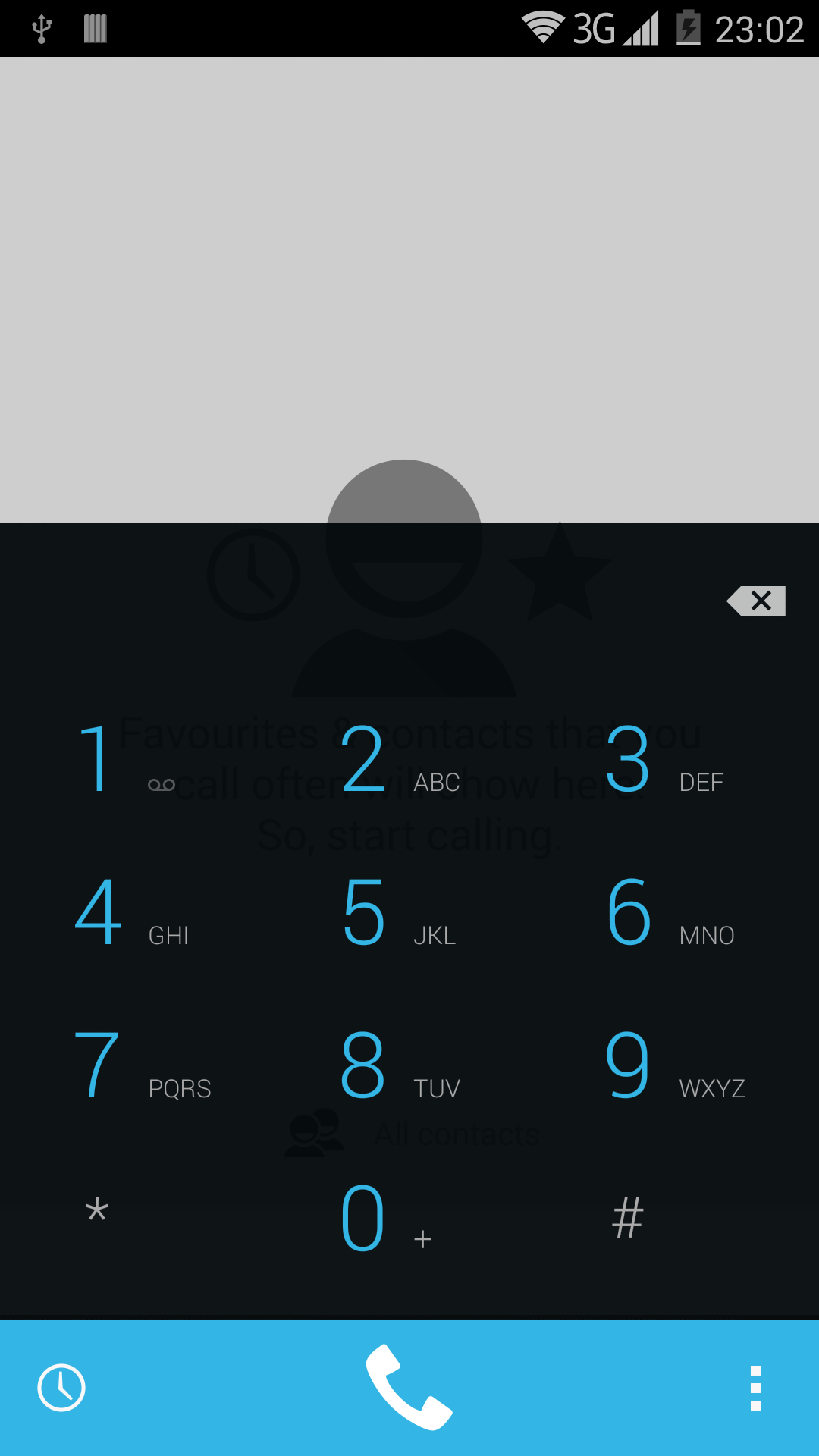Tap the star key
Screen dimensions: 819x1456
tap(97, 1211)
